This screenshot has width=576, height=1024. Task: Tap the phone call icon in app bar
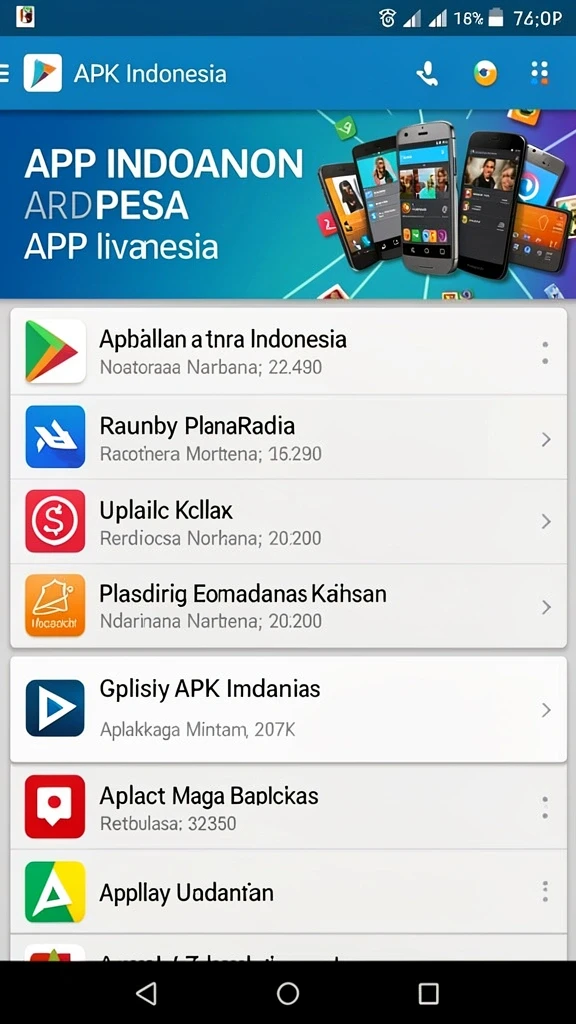tap(427, 73)
